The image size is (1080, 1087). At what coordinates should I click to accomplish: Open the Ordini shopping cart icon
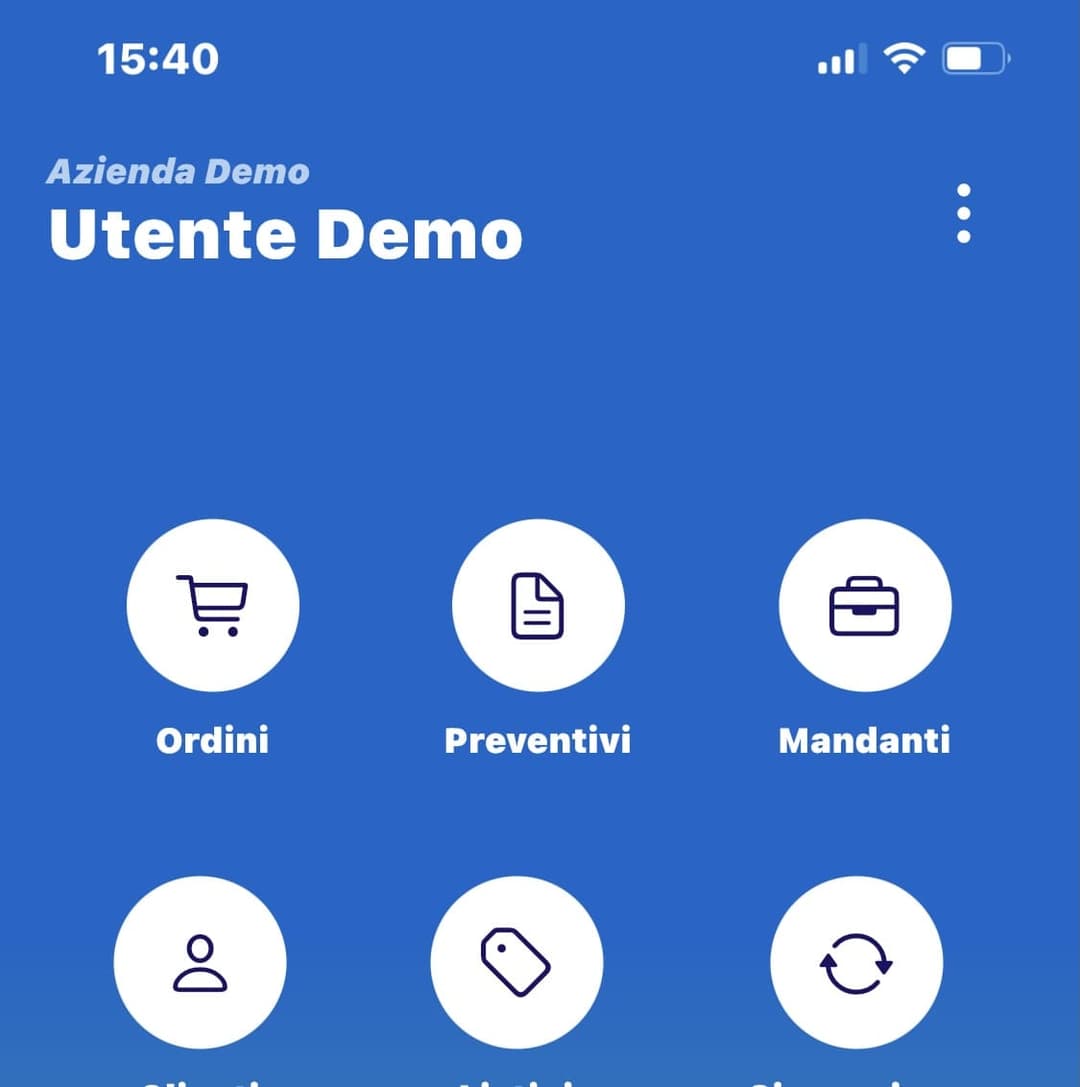pyautogui.click(x=213, y=605)
